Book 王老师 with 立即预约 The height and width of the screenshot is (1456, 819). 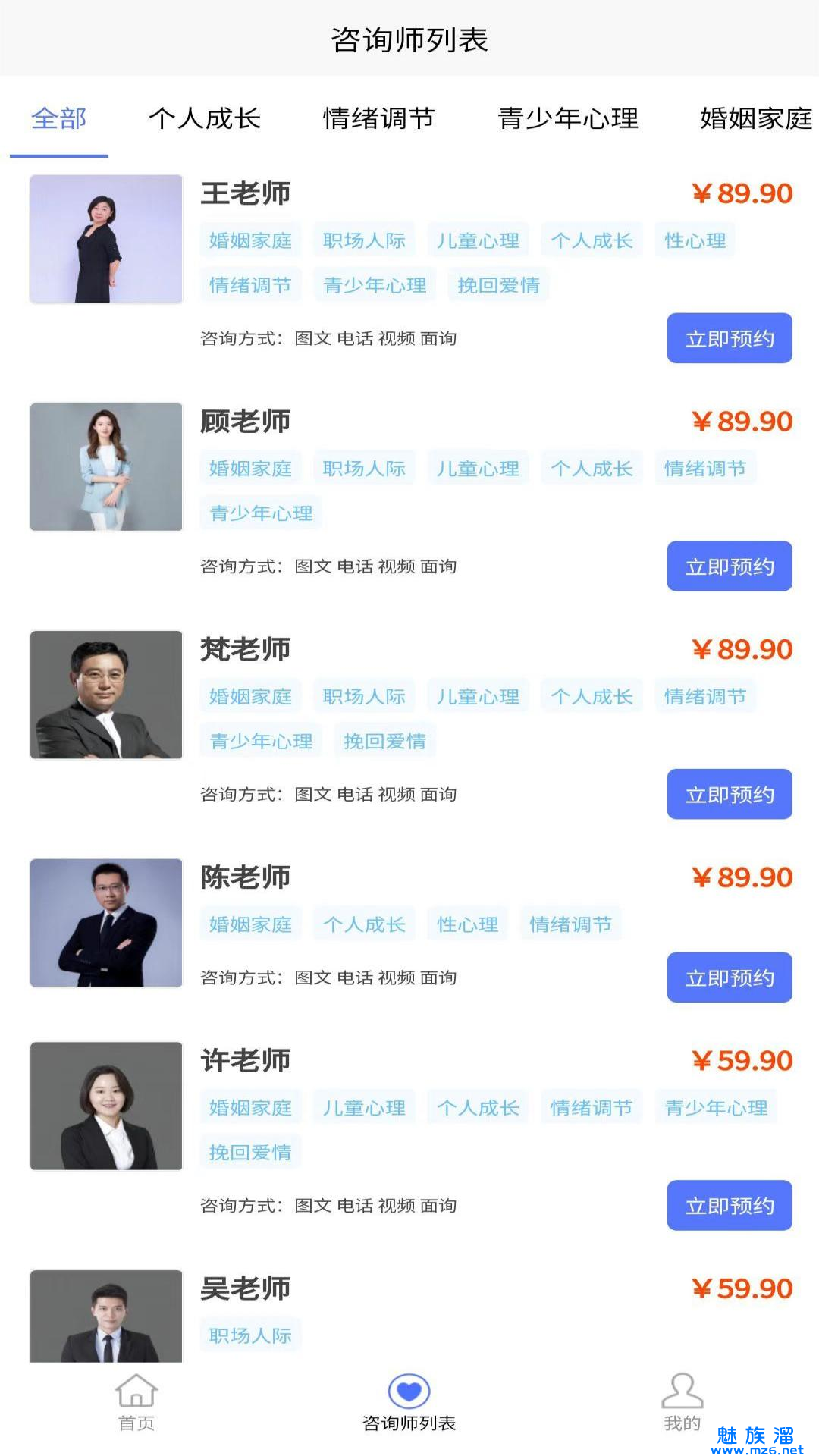point(730,338)
